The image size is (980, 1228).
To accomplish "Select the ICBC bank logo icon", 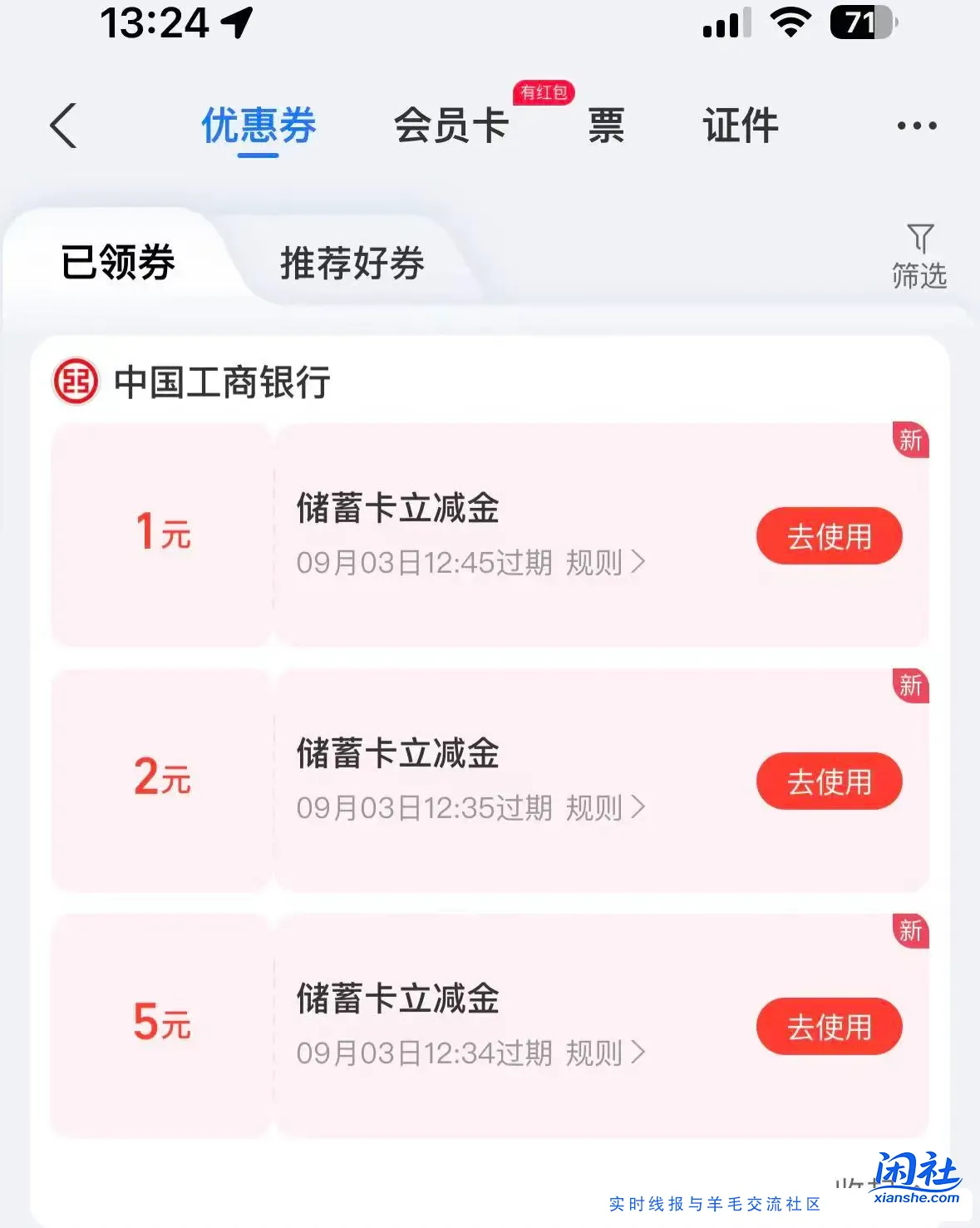I will (x=75, y=381).
